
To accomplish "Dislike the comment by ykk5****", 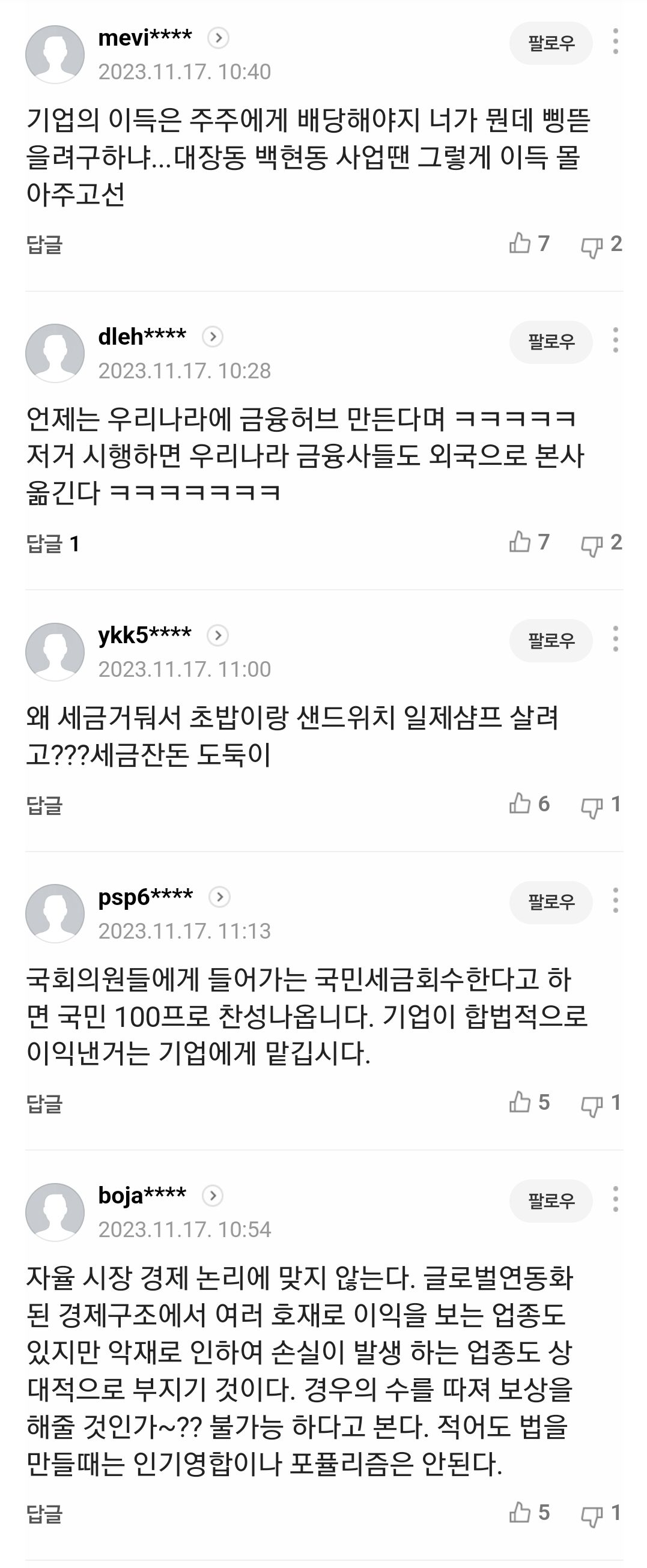I will click(591, 806).
